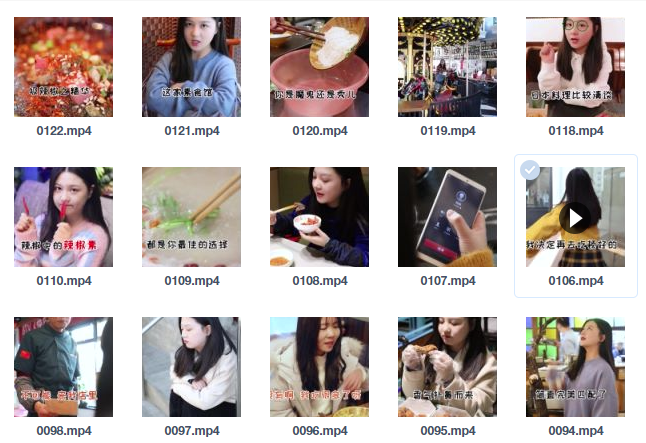
Task: Open video 0121.mp4
Action: [x=191, y=67]
